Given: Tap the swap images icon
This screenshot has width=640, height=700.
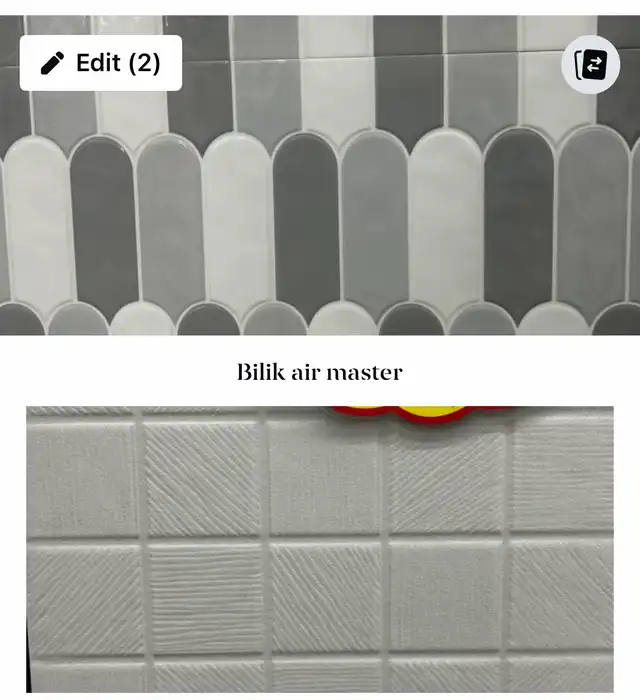Looking at the screenshot, I should tap(590, 65).
